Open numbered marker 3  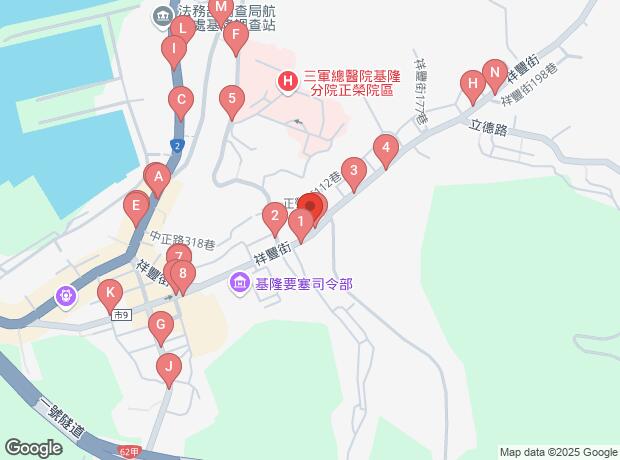click(x=351, y=170)
